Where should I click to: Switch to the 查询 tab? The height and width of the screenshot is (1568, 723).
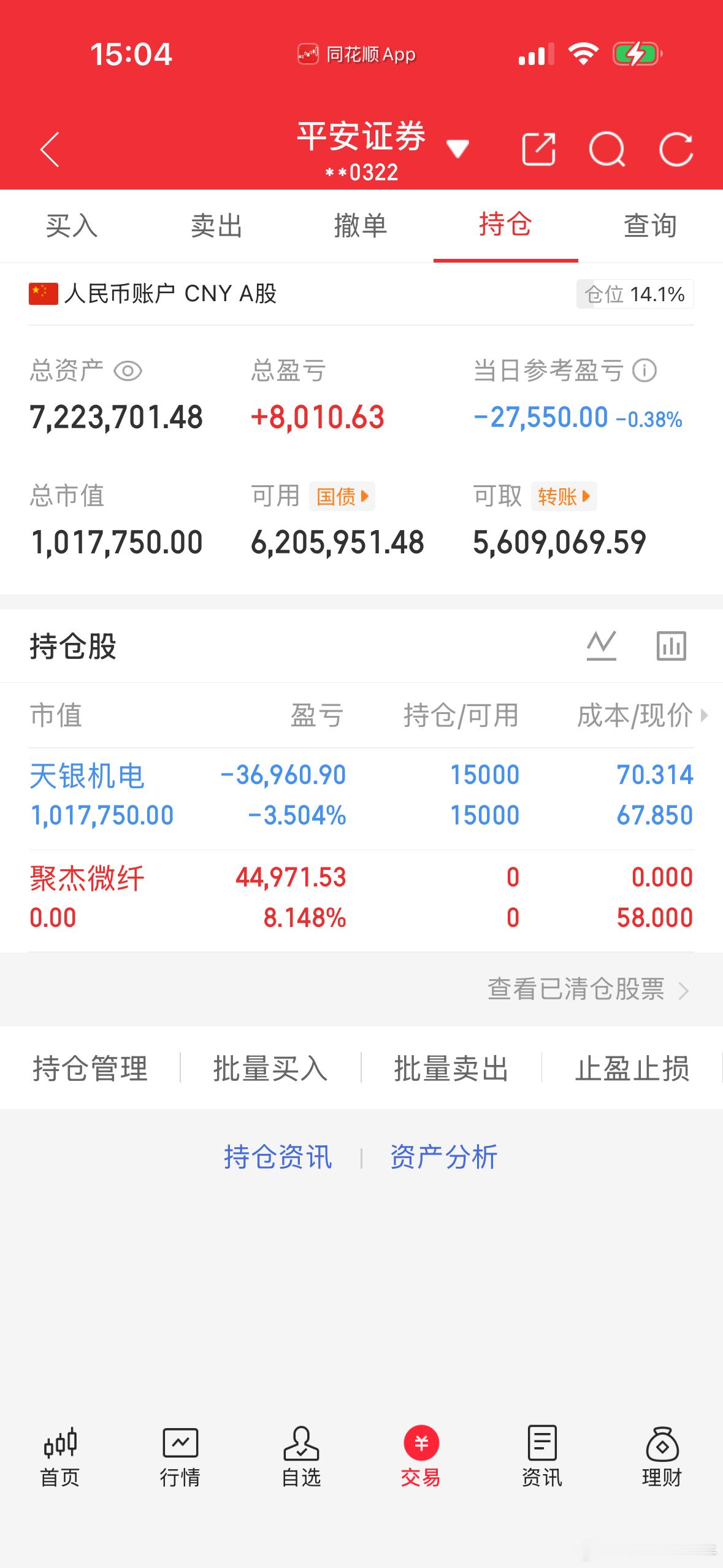[650, 226]
